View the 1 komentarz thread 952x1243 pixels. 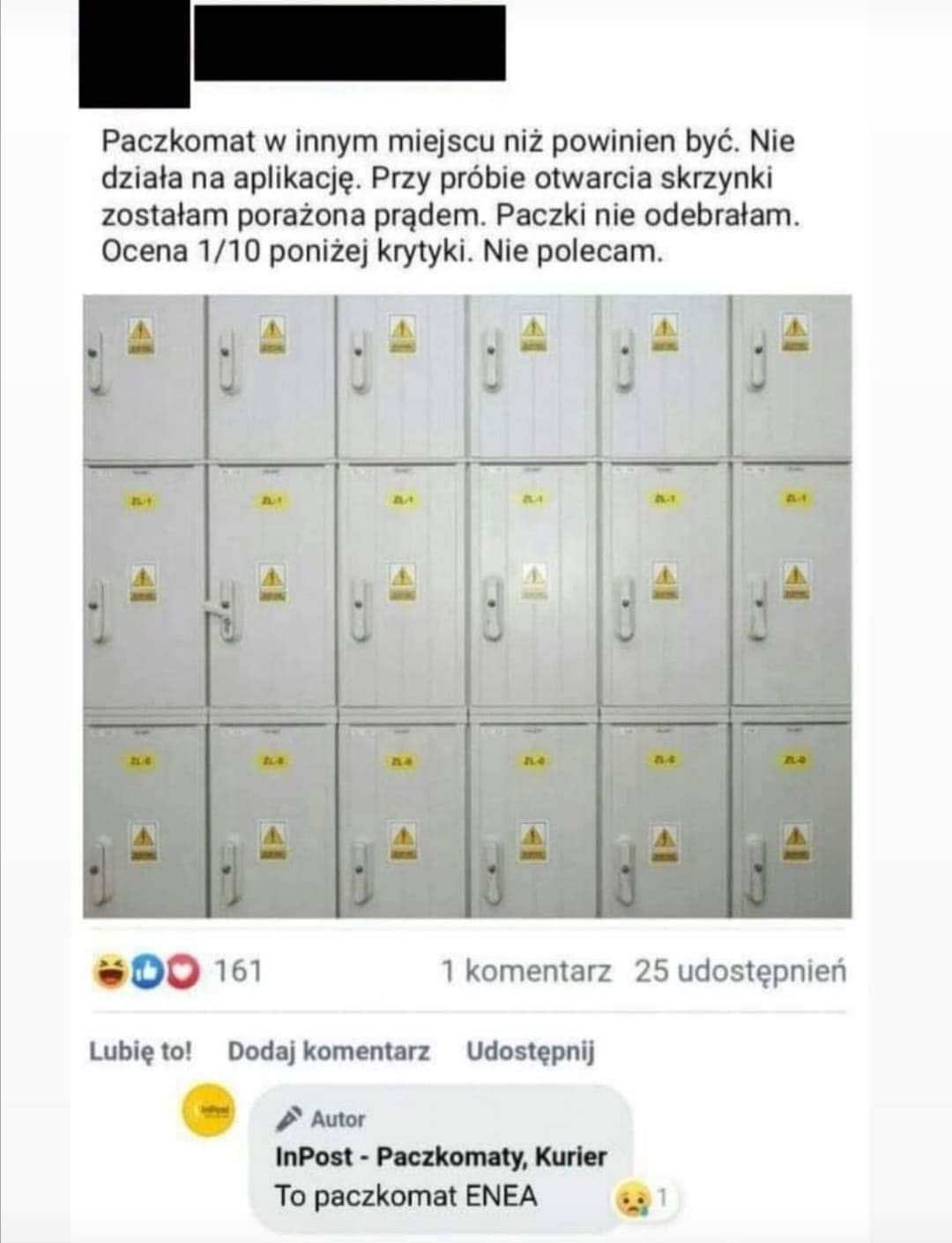pyautogui.click(x=525, y=971)
